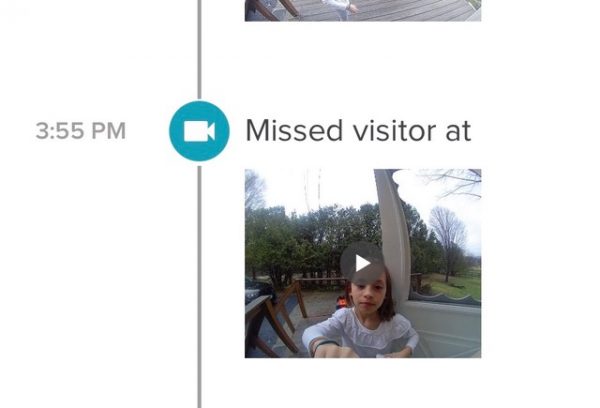The image size is (600, 408).
Task: Tap the camera icon on the timeline
Action: [199, 131]
